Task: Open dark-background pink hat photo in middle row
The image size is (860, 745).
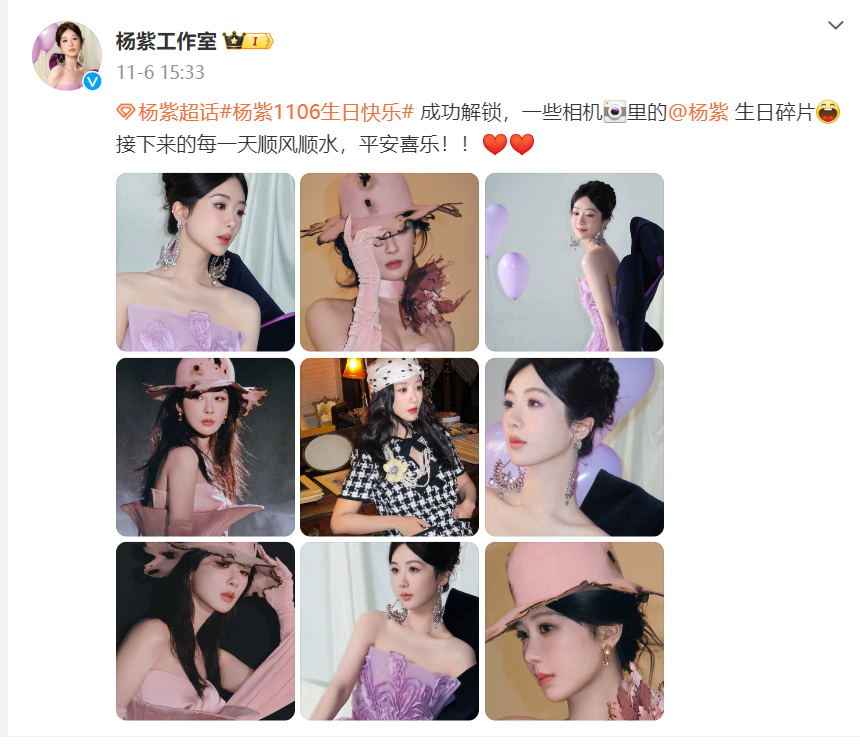Action: point(205,447)
